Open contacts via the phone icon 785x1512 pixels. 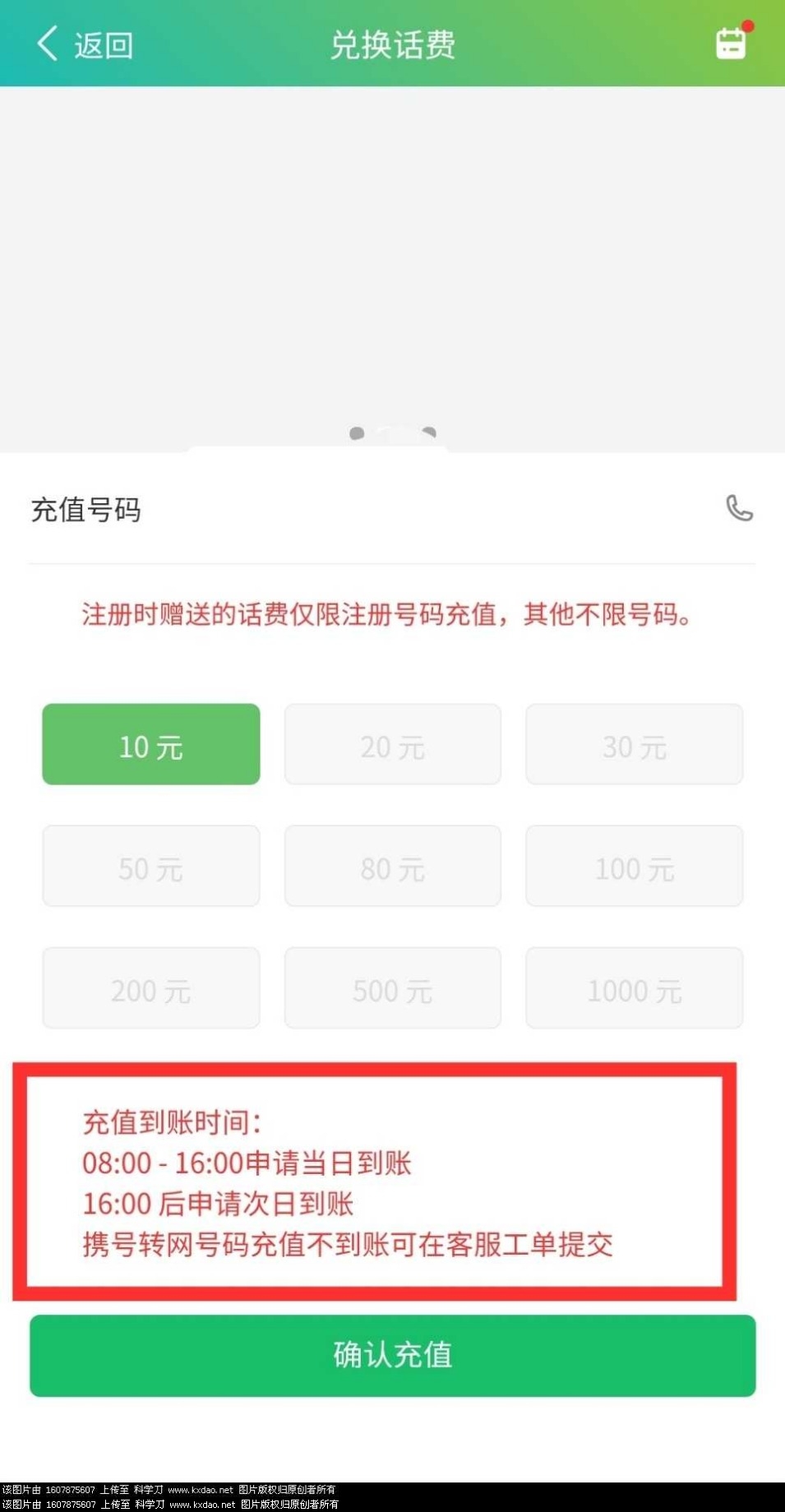[739, 508]
